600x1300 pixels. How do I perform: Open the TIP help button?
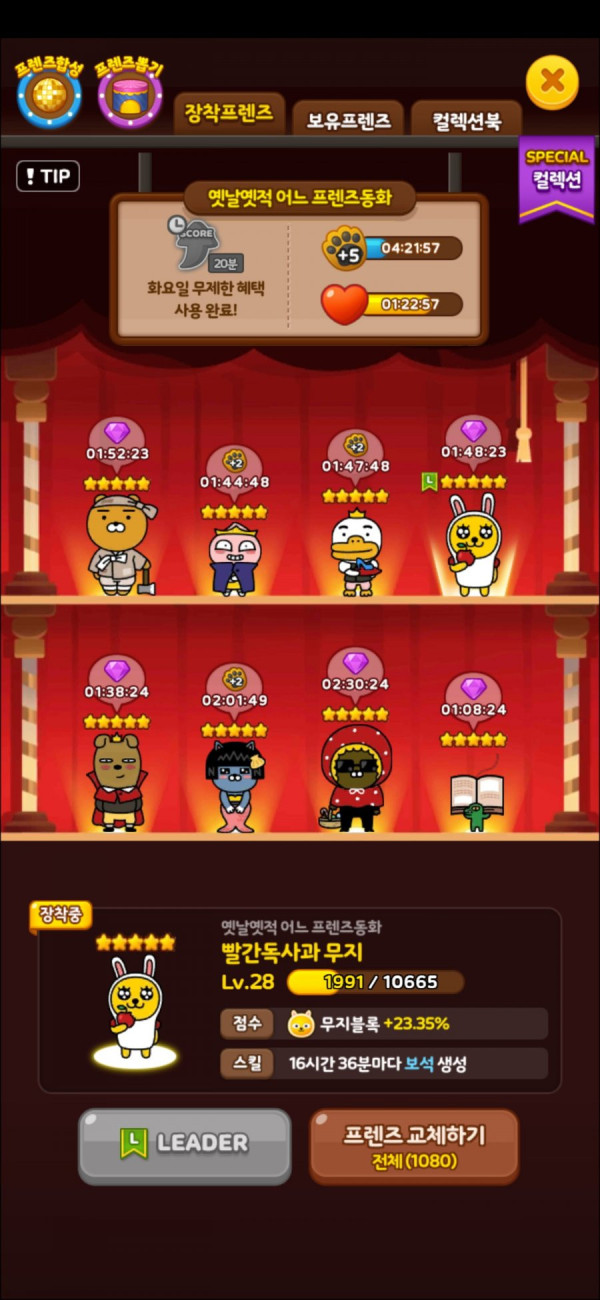[x=48, y=177]
